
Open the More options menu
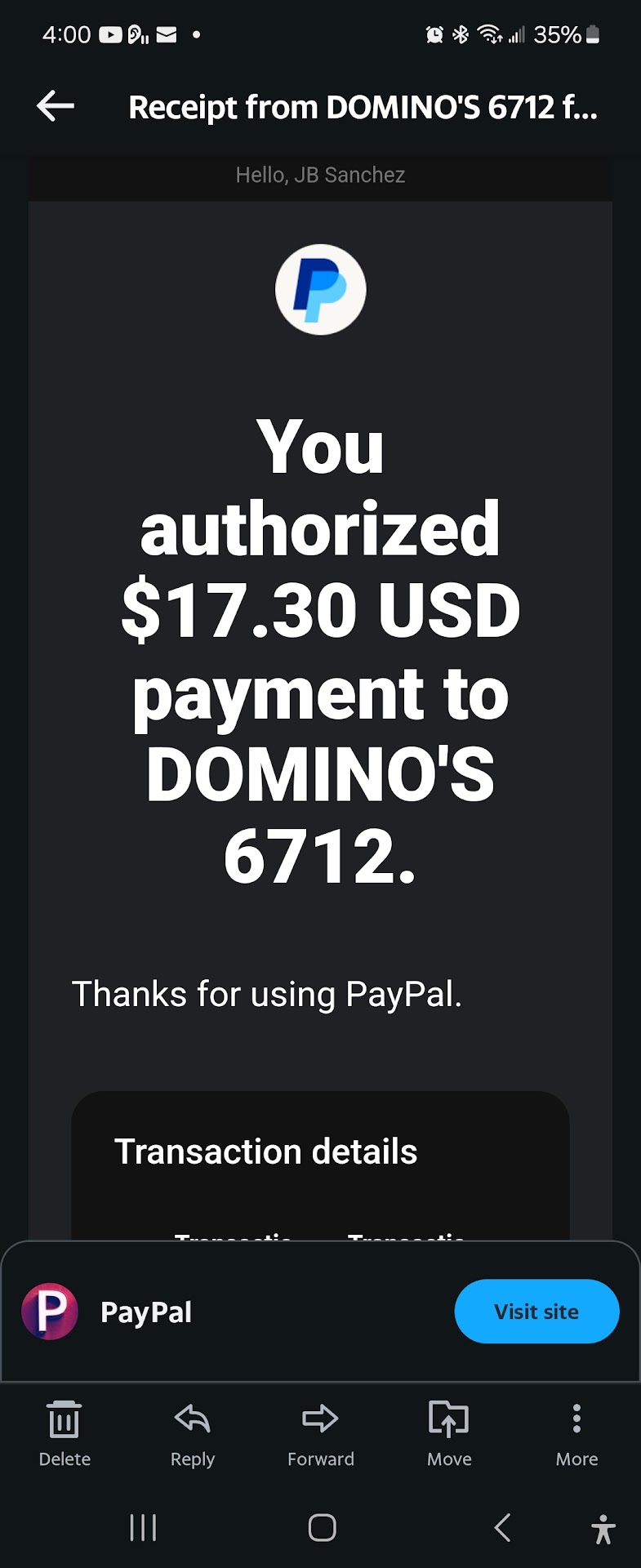(x=576, y=1433)
